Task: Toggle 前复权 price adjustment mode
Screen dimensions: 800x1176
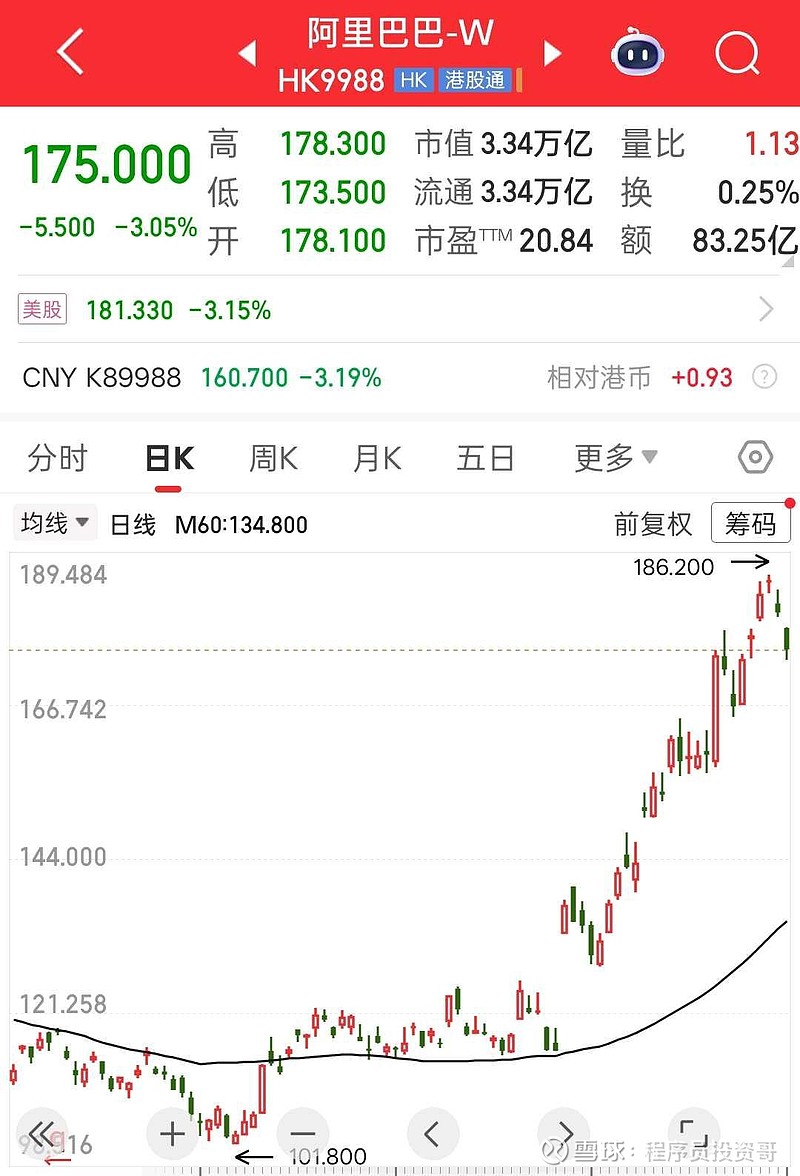Action: pyautogui.click(x=652, y=524)
